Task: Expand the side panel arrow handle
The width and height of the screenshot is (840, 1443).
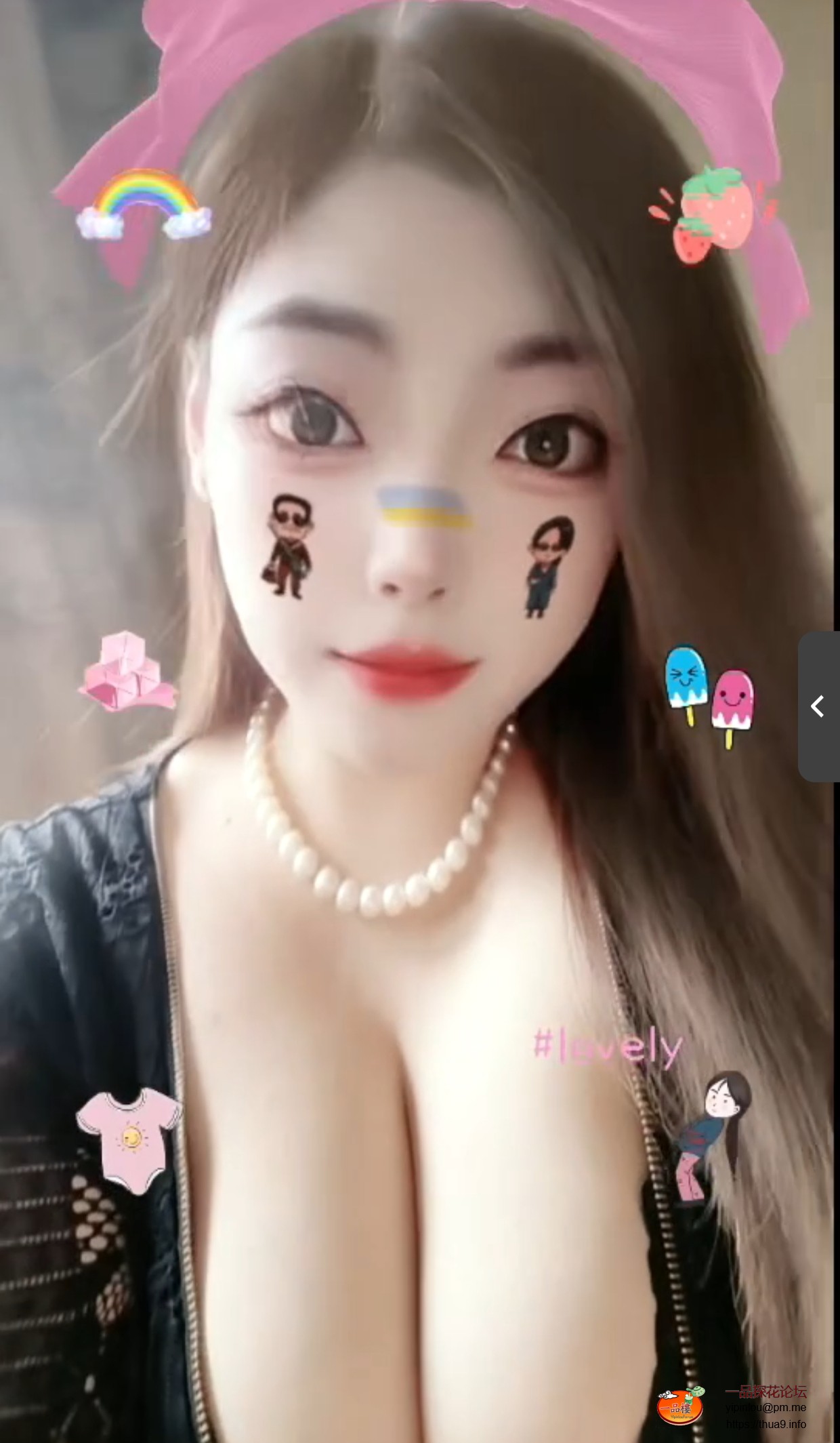Action: [818, 706]
